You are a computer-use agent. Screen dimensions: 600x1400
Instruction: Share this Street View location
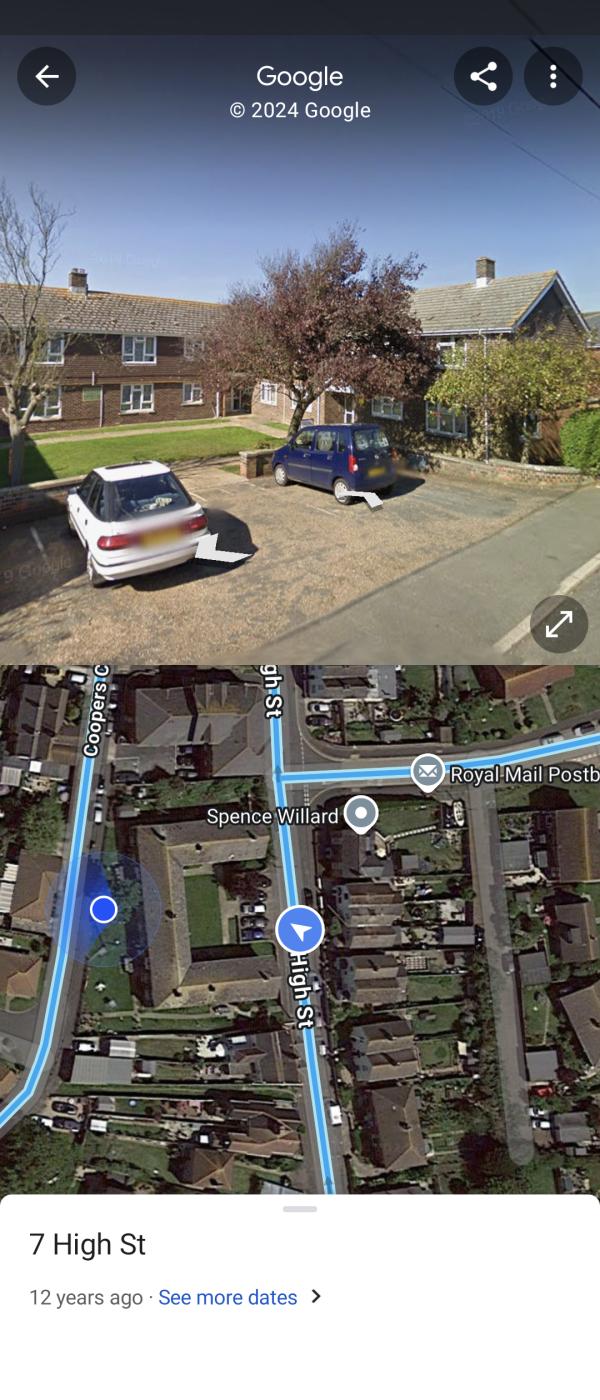[x=483, y=76]
